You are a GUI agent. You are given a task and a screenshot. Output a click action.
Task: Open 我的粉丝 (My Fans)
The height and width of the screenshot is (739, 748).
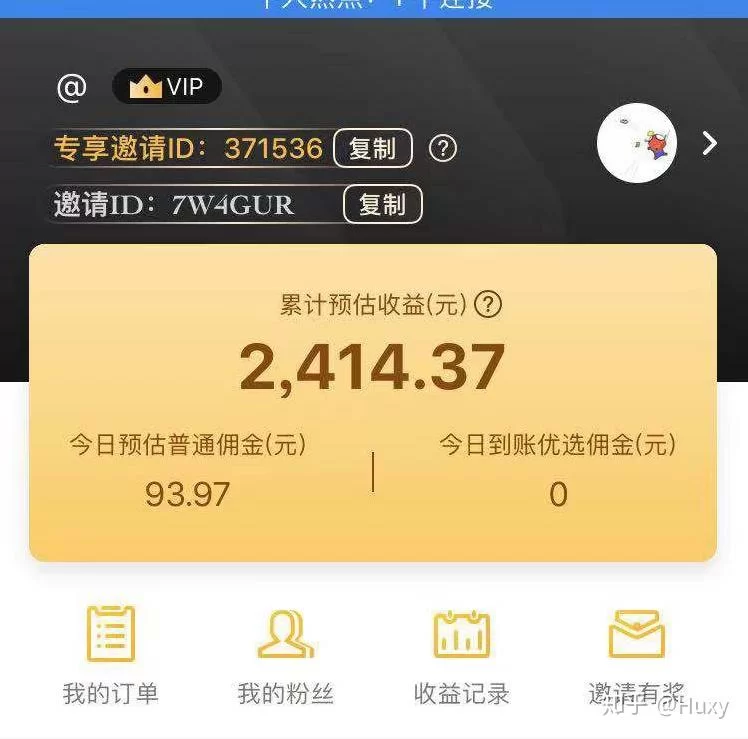click(285, 655)
